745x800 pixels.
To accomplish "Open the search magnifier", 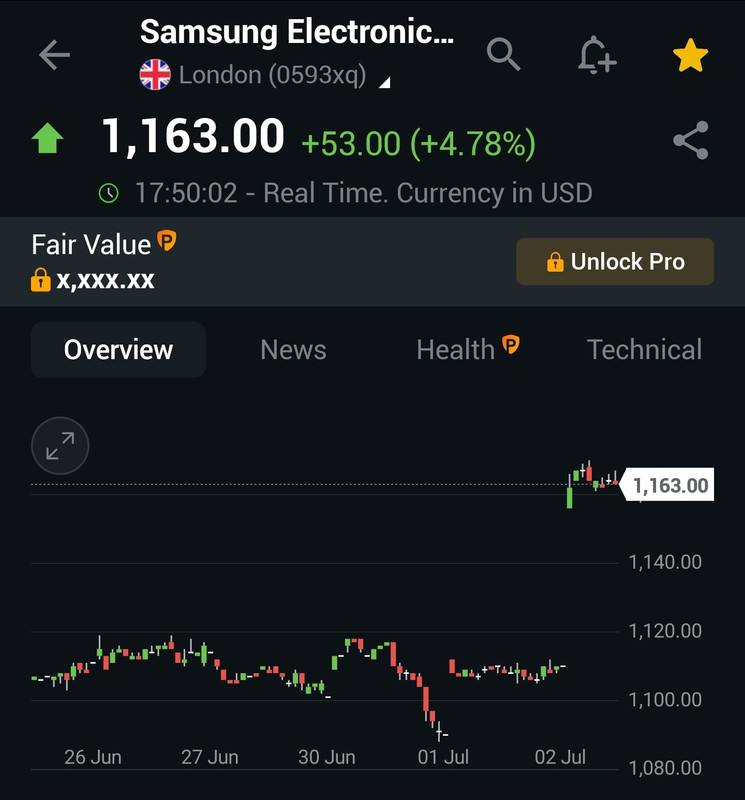I will pos(503,55).
